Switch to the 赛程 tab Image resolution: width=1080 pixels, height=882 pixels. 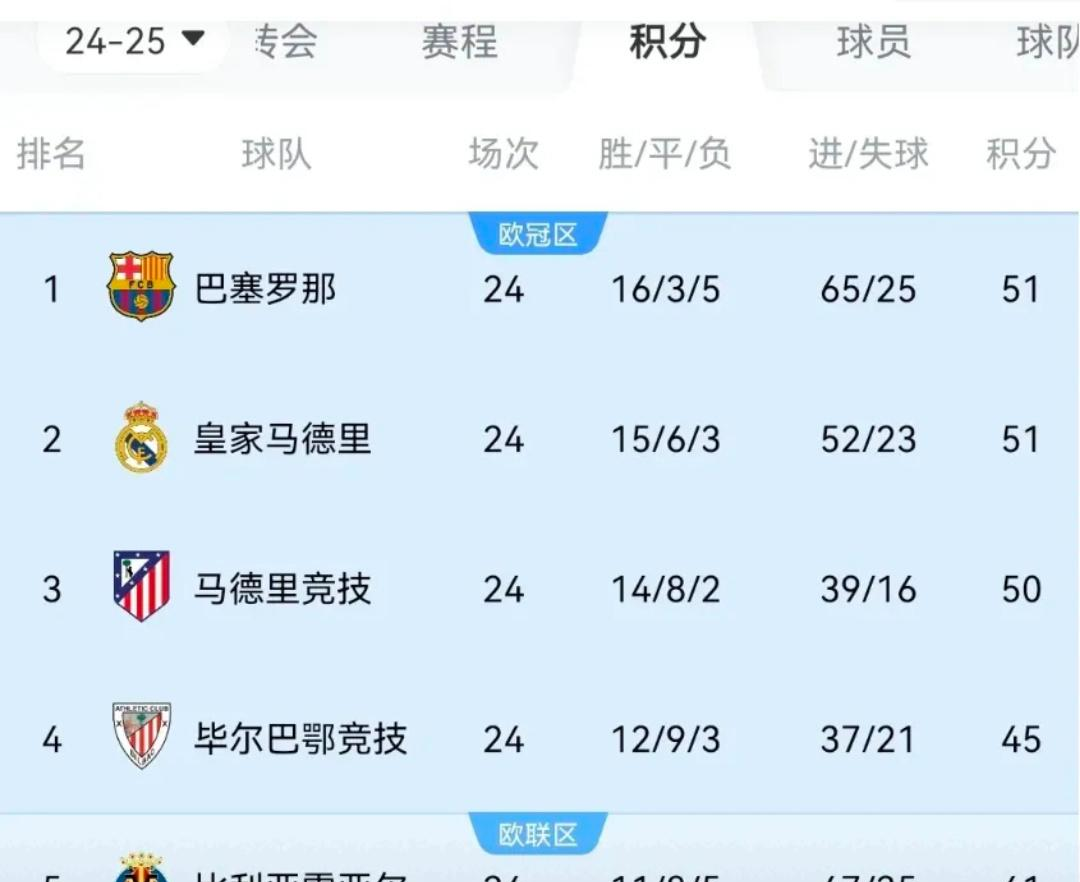click(x=459, y=43)
